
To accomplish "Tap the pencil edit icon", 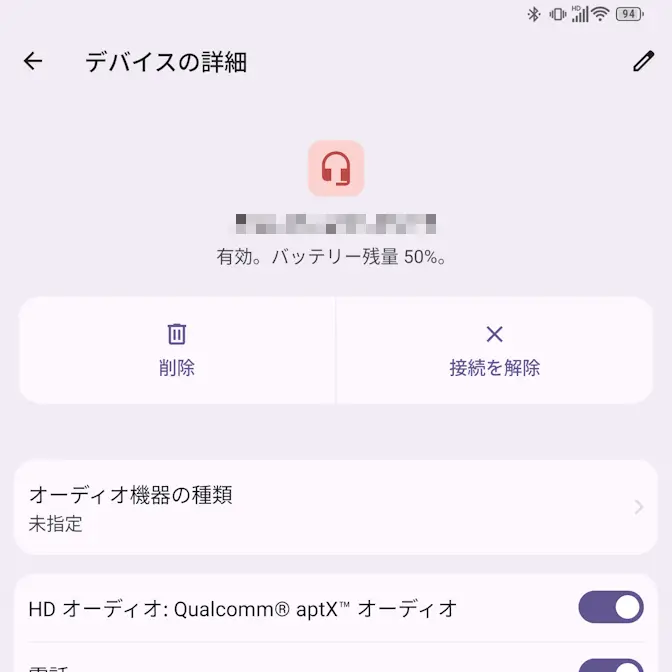I will pyautogui.click(x=643, y=62).
